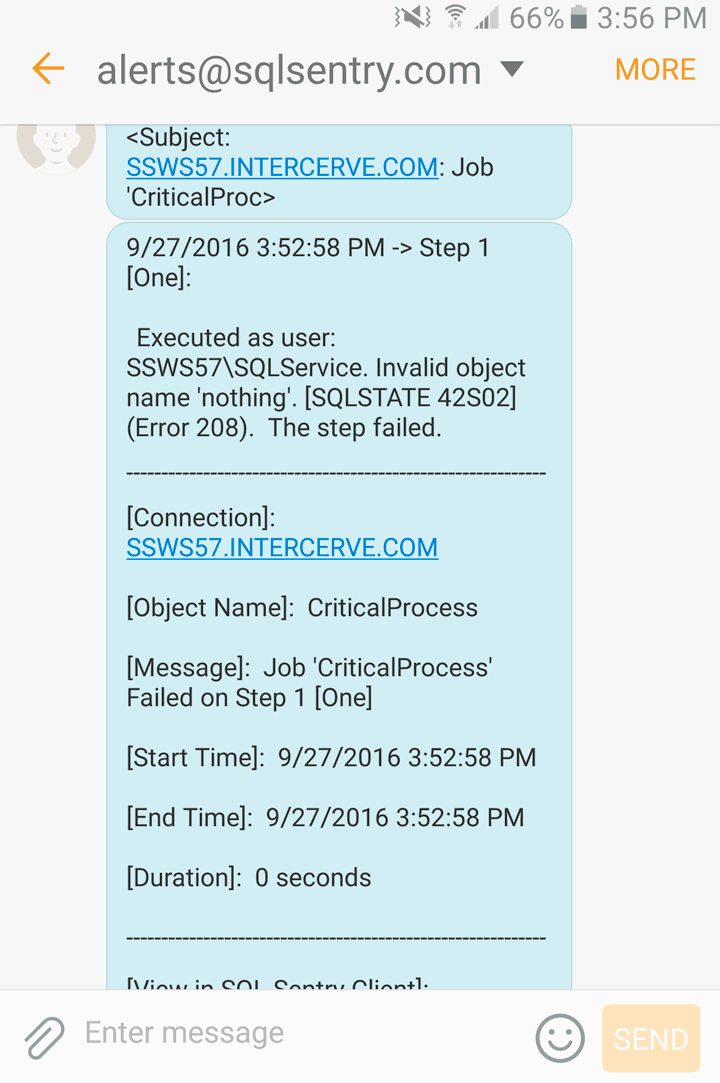
Task: Tap the paperclip attach icon
Action: click(x=43, y=1037)
